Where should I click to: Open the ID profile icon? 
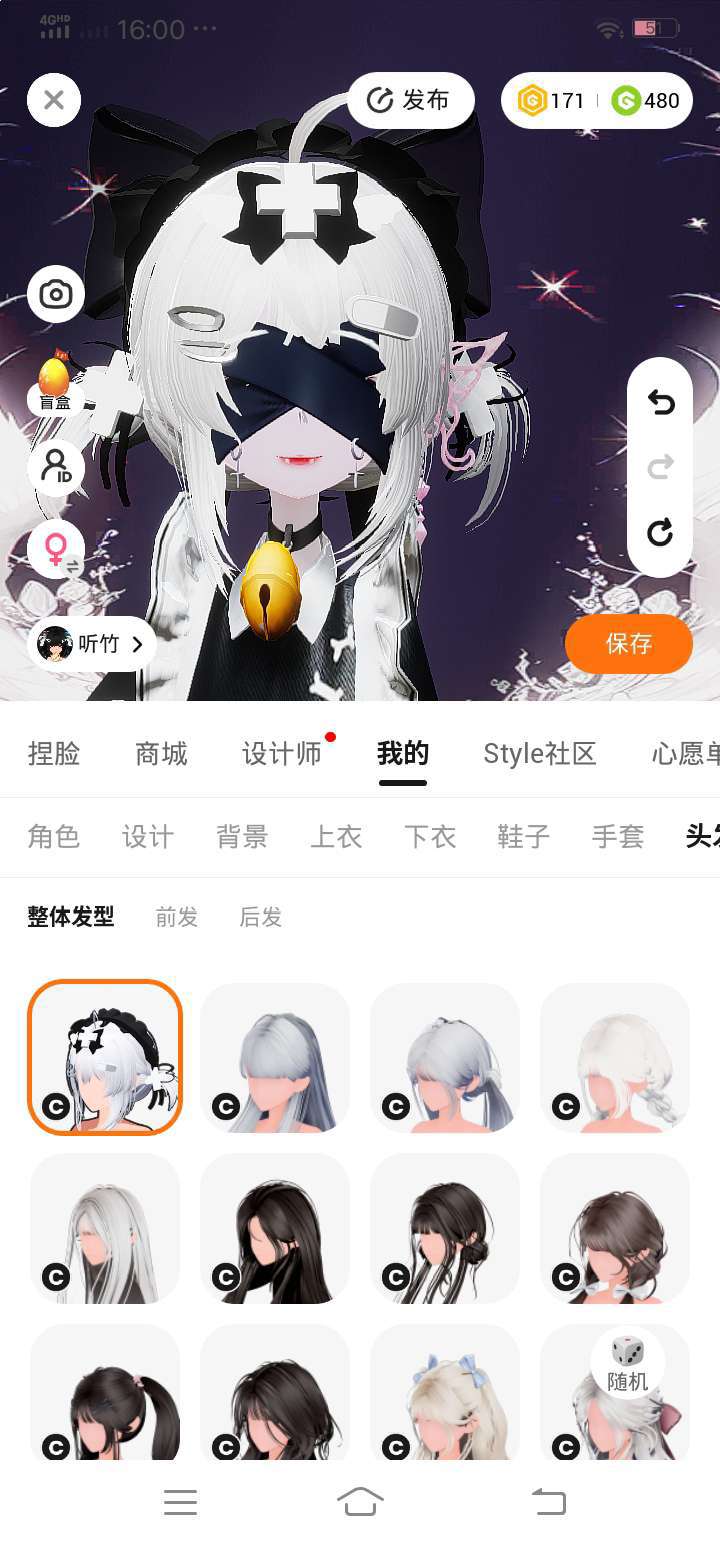[56, 468]
